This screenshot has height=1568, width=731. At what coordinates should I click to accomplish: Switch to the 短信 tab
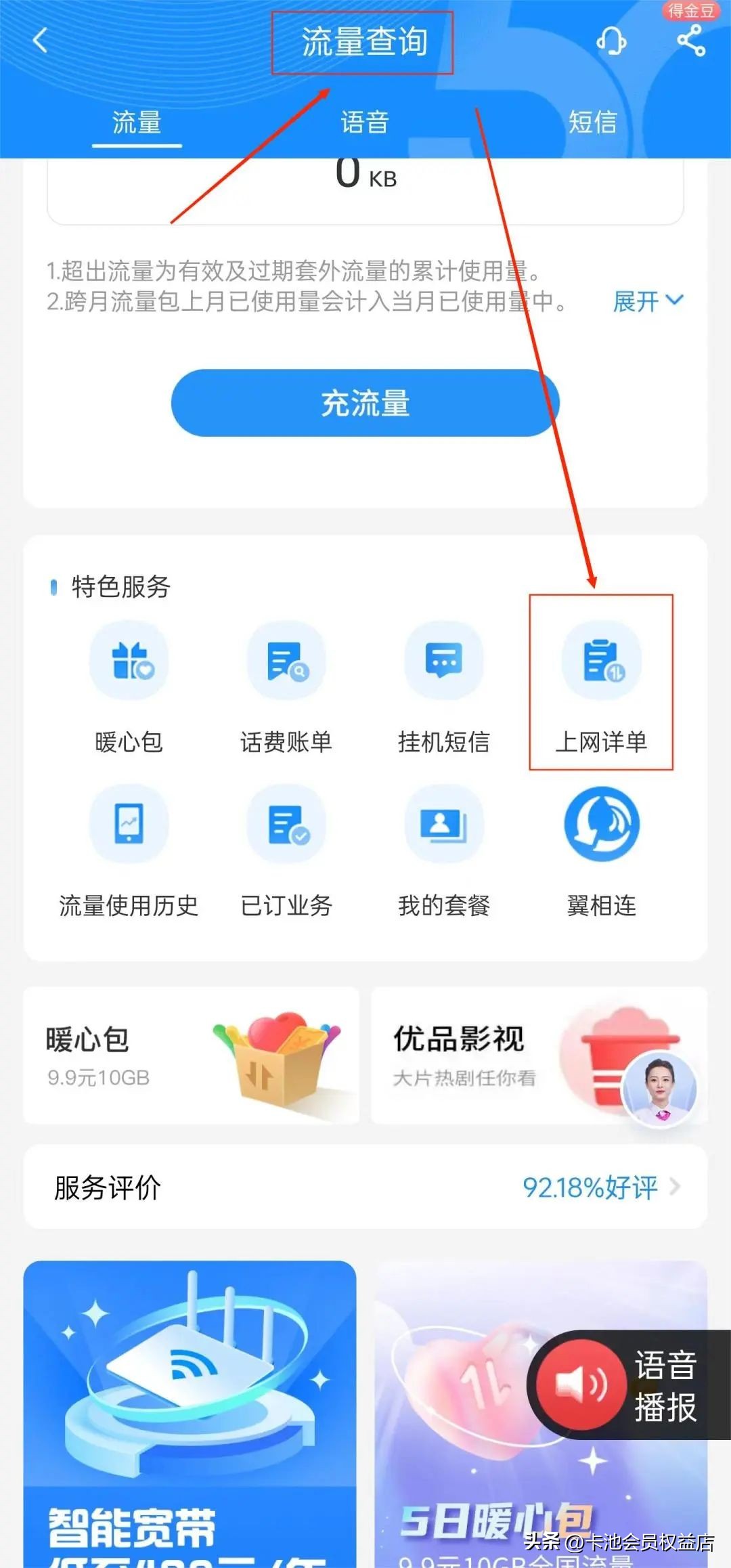point(592,123)
